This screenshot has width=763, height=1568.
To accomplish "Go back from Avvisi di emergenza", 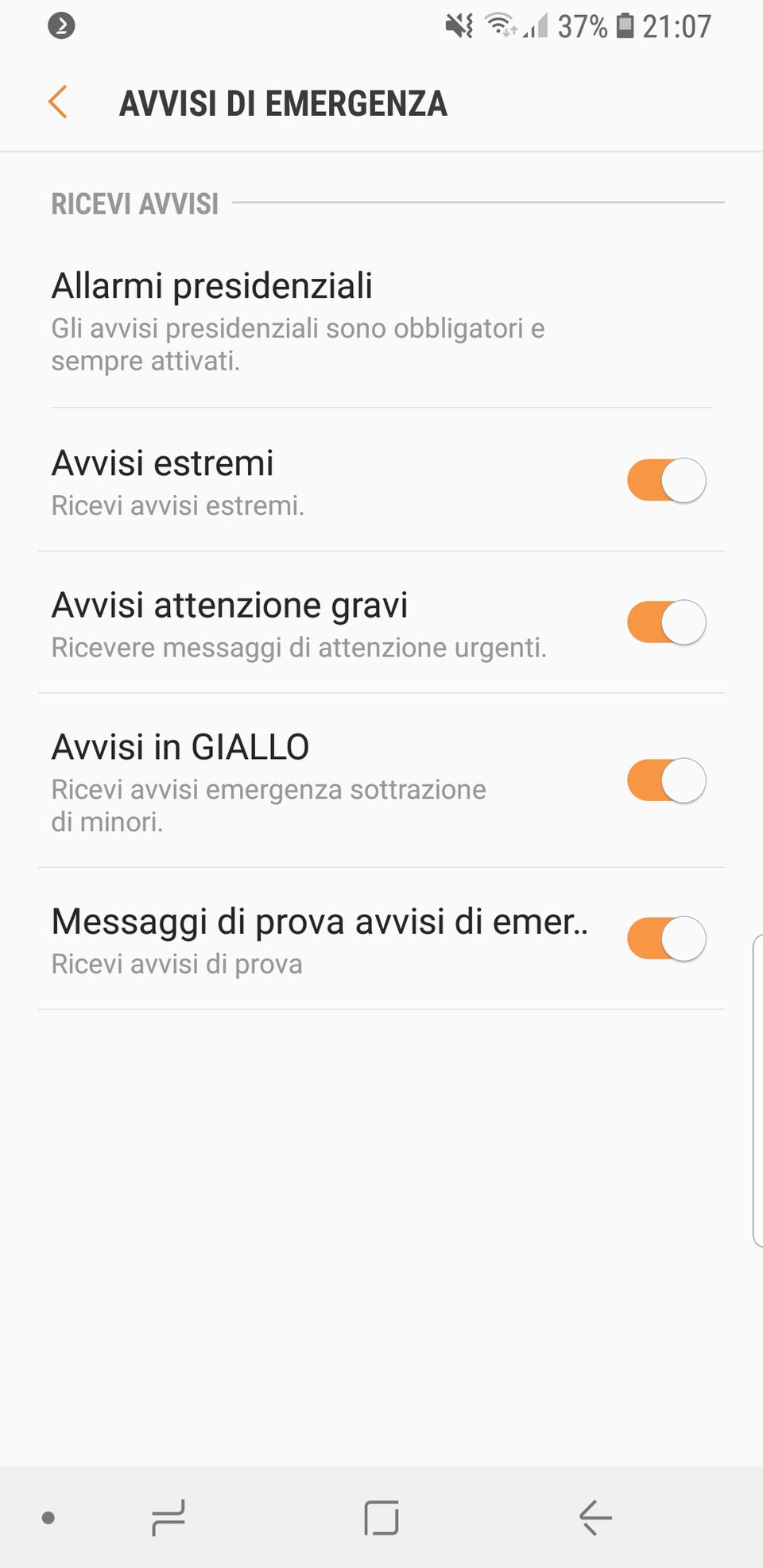I will point(58,103).
